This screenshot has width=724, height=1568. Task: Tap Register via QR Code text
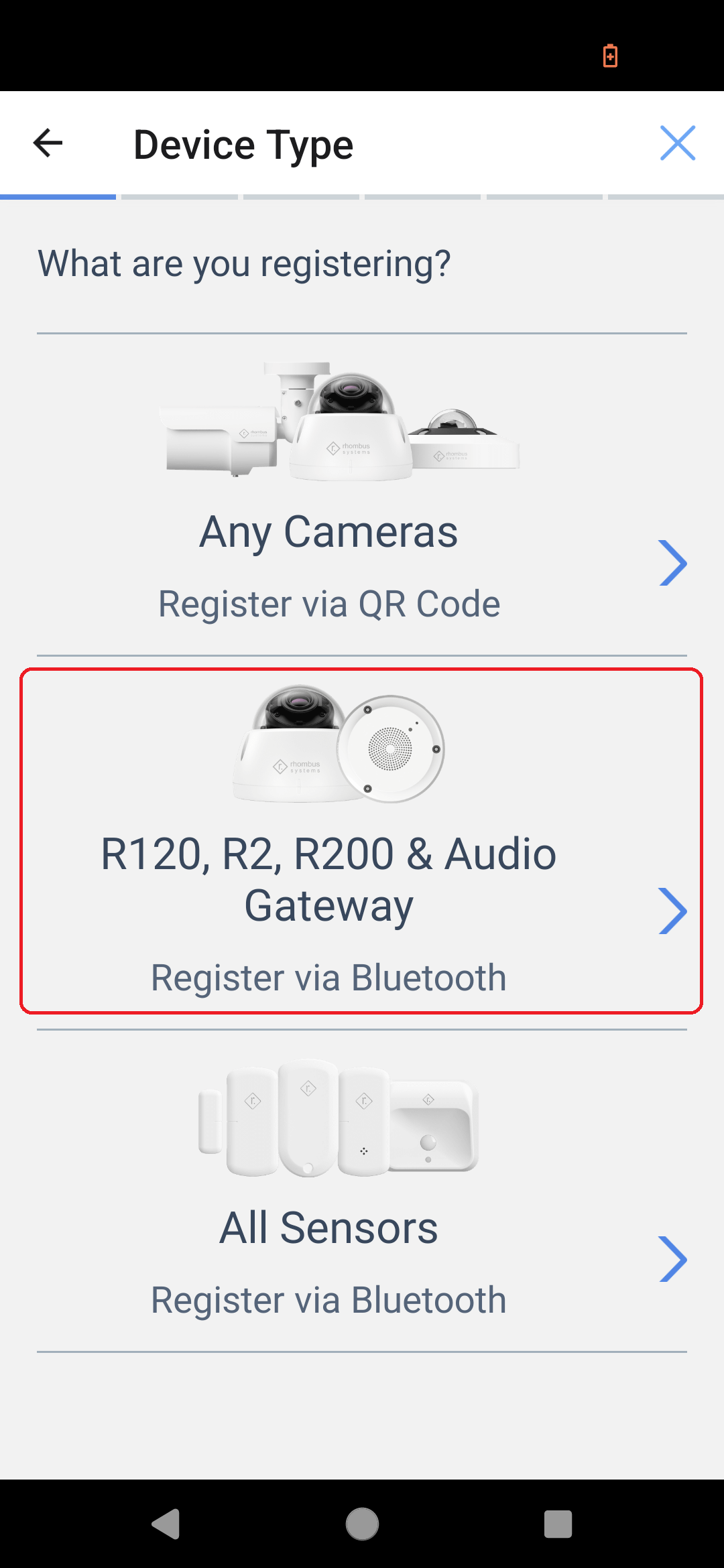pyautogui.click(x=328, y=602)
